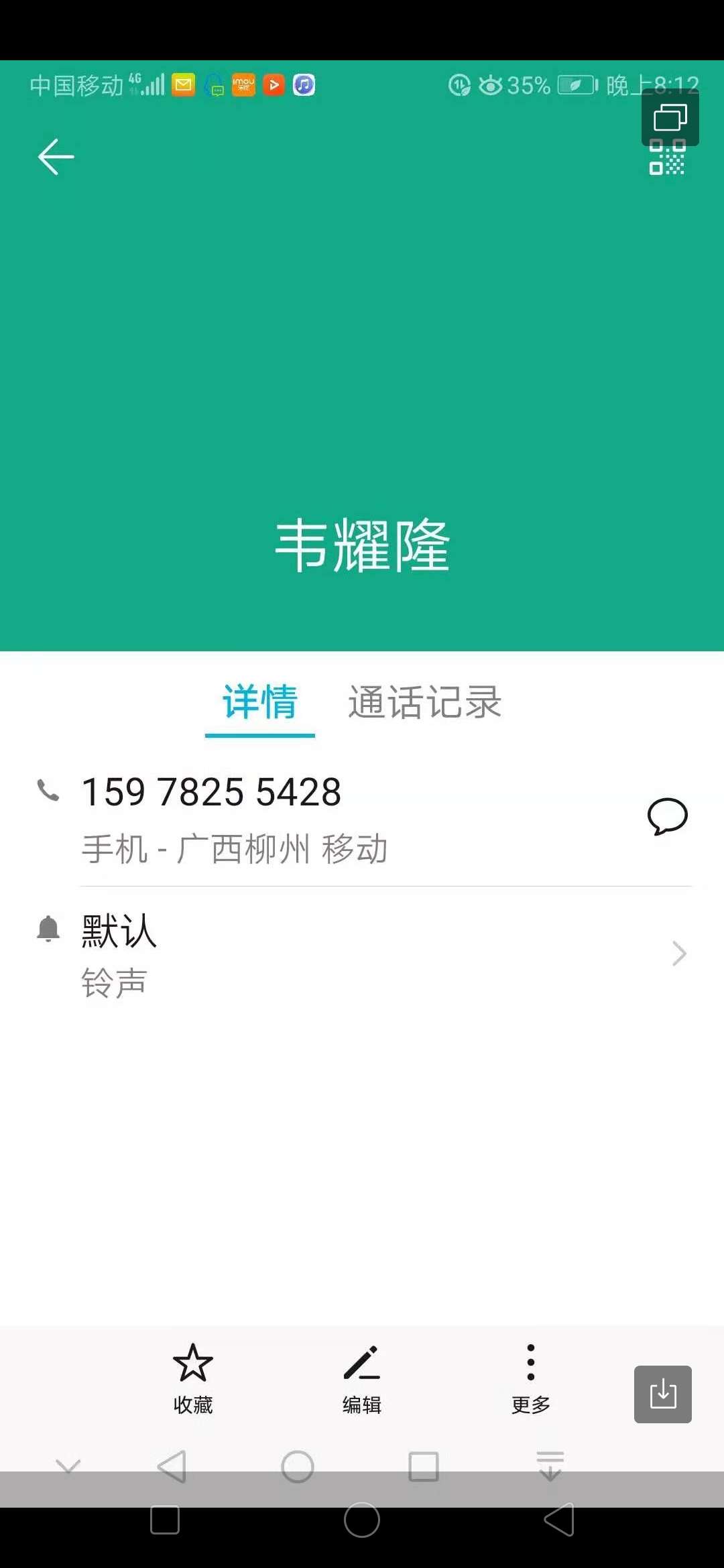Open the 铃声 ringtone setting
724x1568 pixels.
(x=362, y=954)
